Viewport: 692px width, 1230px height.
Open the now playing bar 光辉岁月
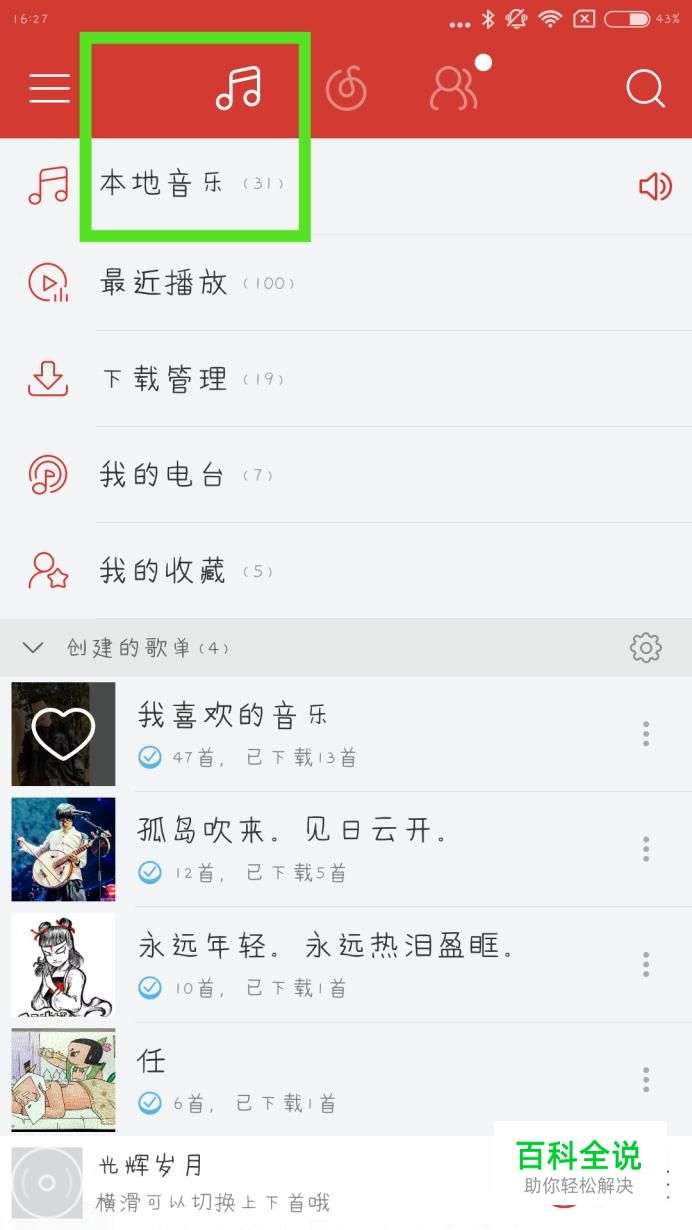click(250, 1182)
